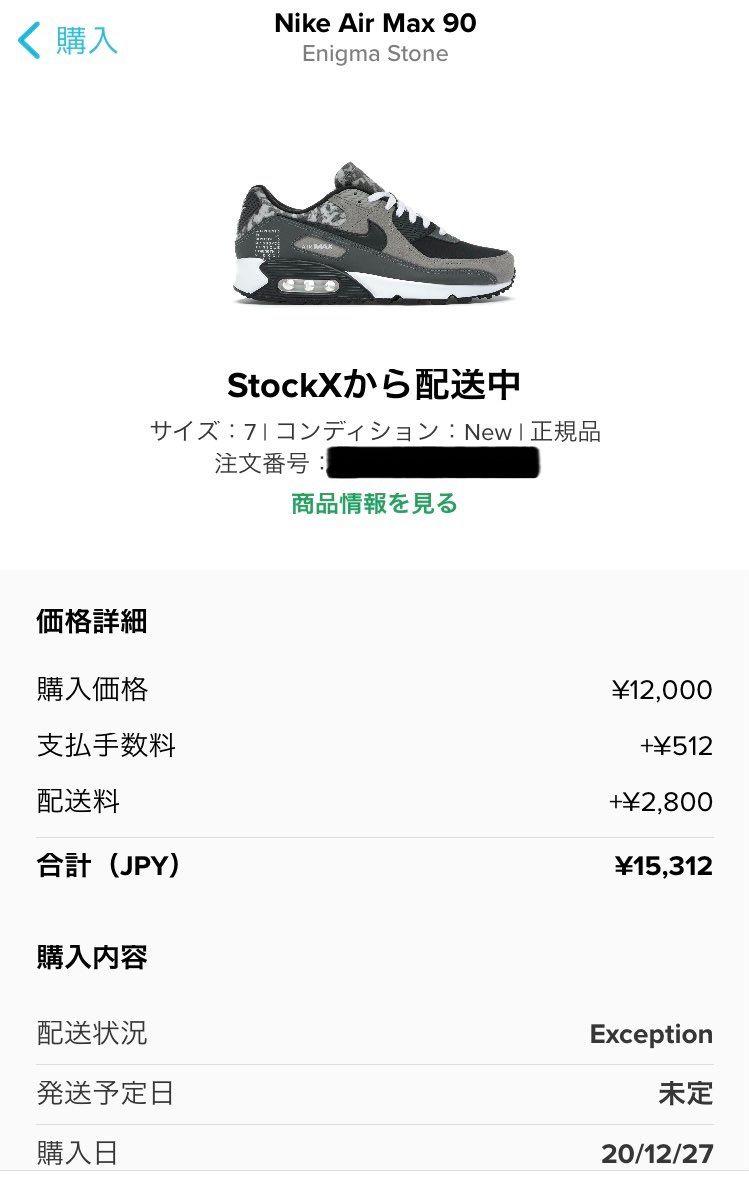Tap the 購入日 20/12/27 entry
Image resolution: width=749 pixels, height=1177 pixels.
(x=374, y=1152)
